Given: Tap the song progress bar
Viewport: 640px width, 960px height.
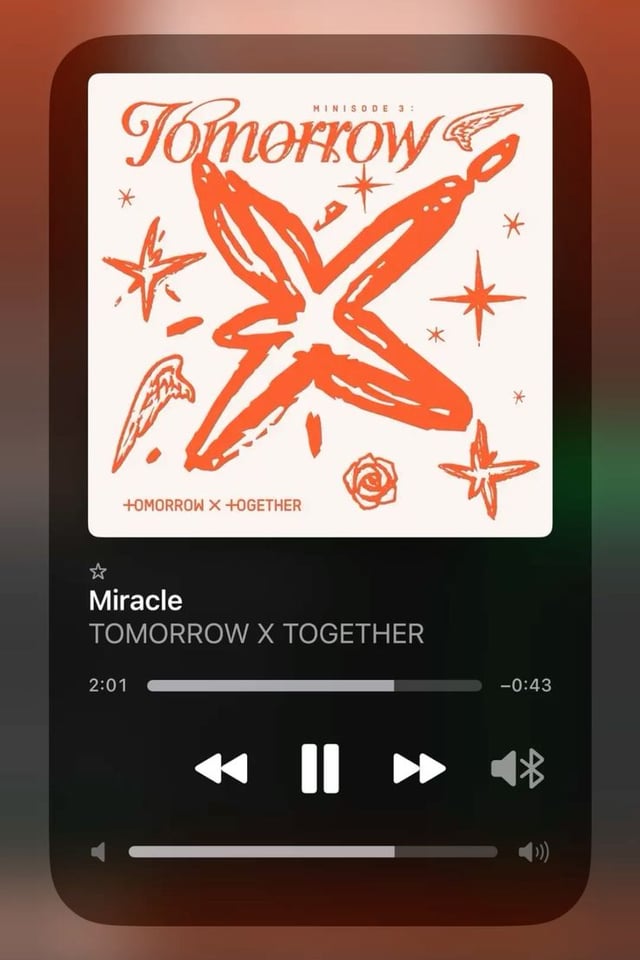Looking at the screenshot, I should 314,686.
